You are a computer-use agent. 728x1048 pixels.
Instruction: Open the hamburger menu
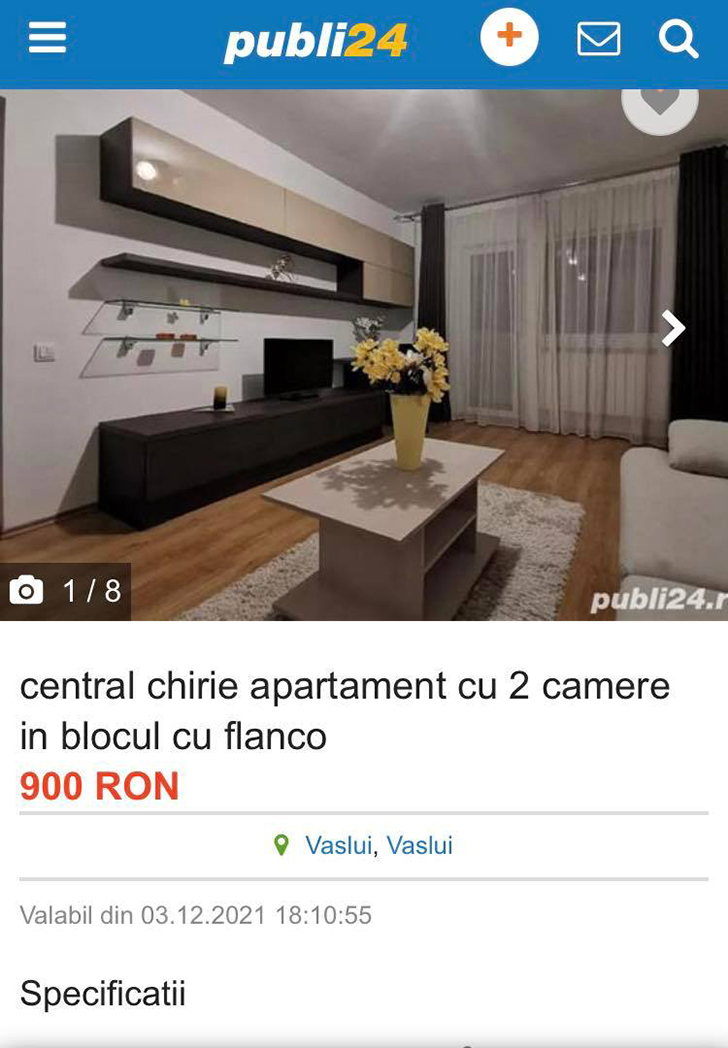(47, 39)
